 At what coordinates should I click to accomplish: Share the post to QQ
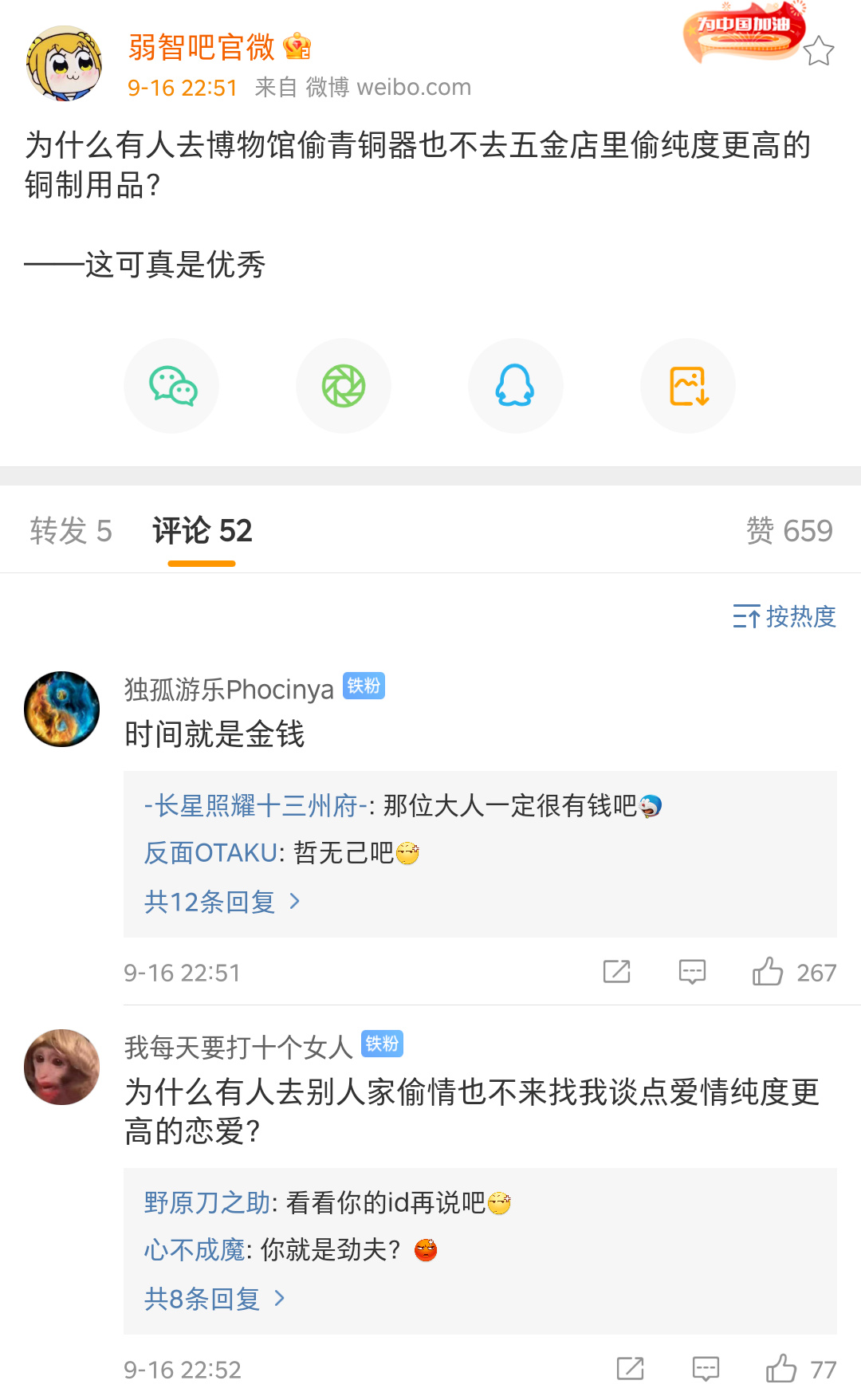click(x=515, y=386)
